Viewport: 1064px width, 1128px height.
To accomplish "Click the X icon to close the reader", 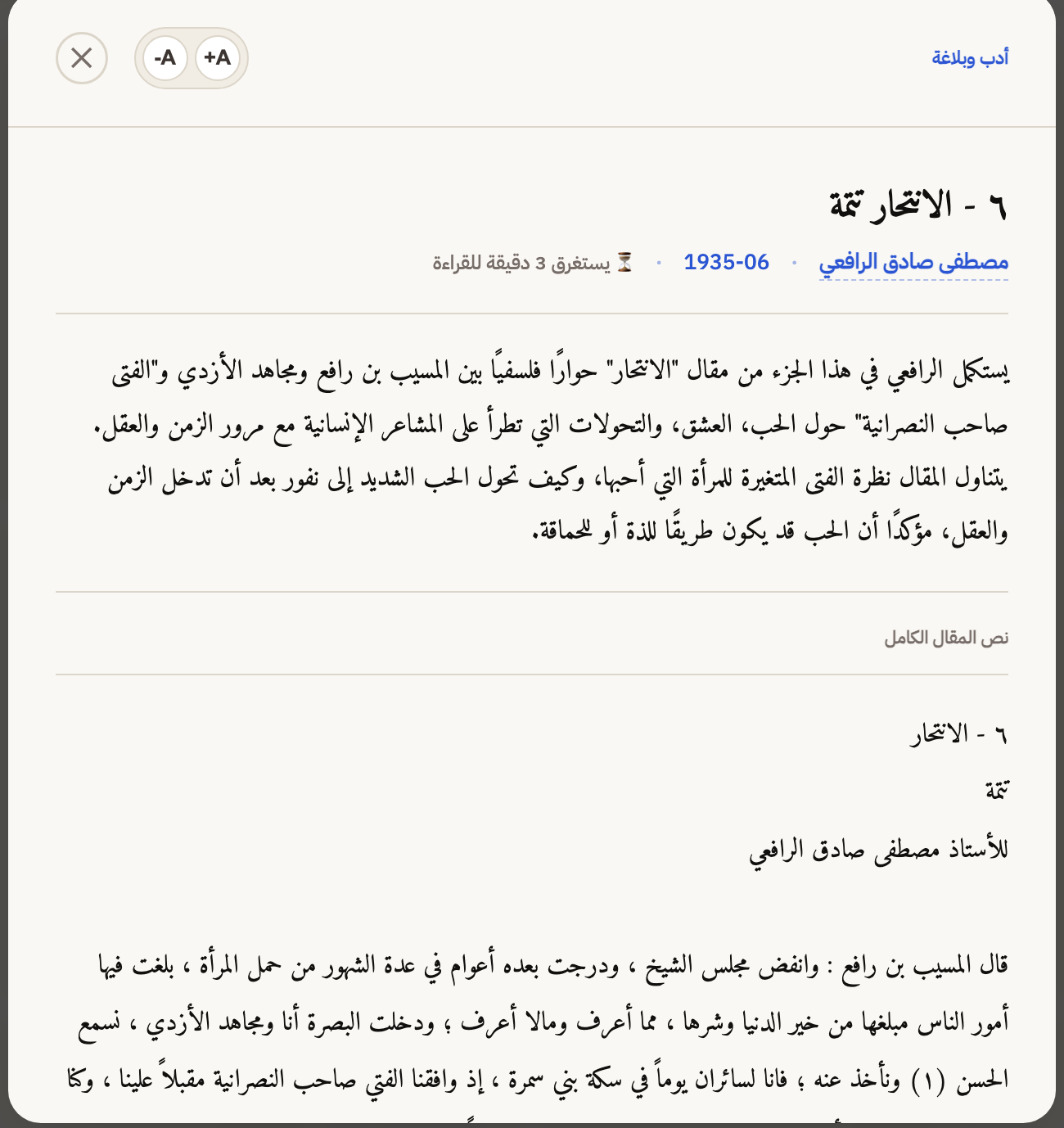I will point(80,57).
